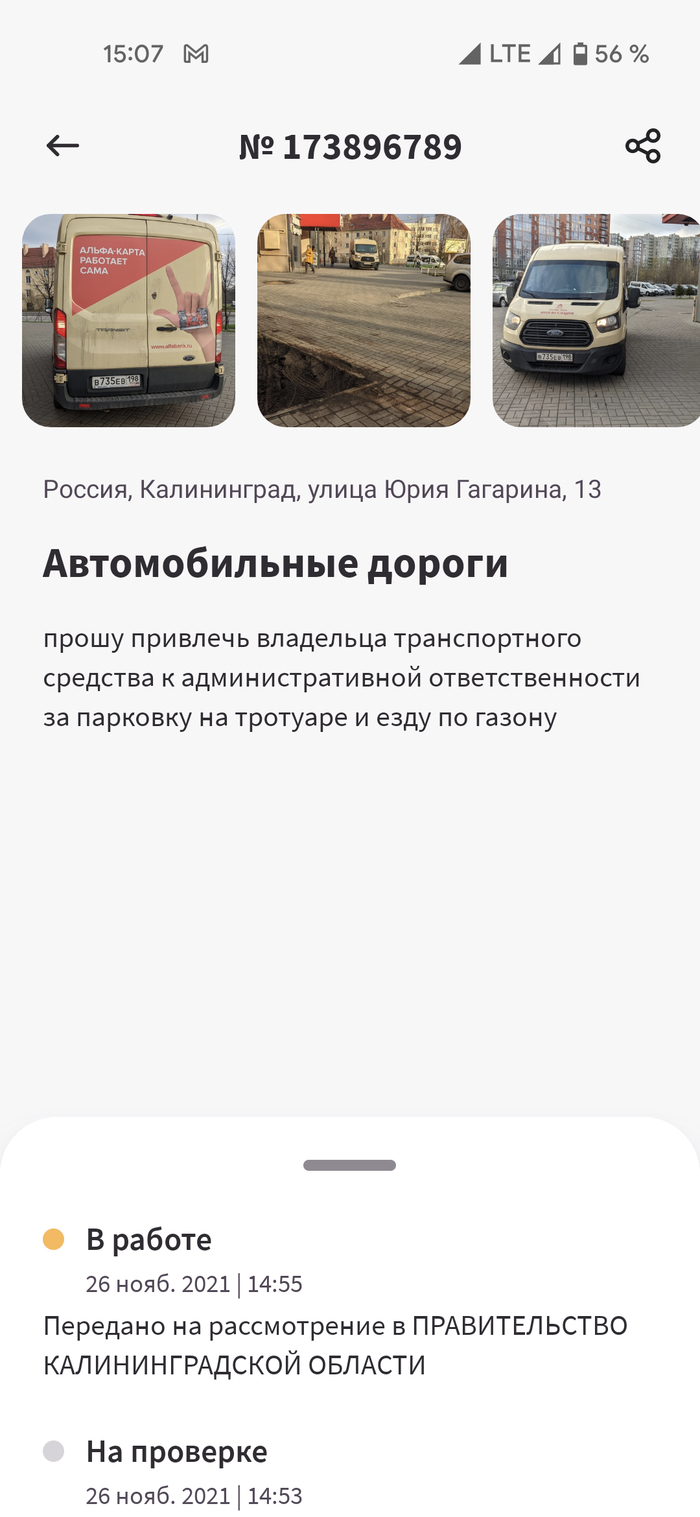This screenshot has height=1517, width=700.
Task: Share report № 173896789
Action: coord(643,146)
